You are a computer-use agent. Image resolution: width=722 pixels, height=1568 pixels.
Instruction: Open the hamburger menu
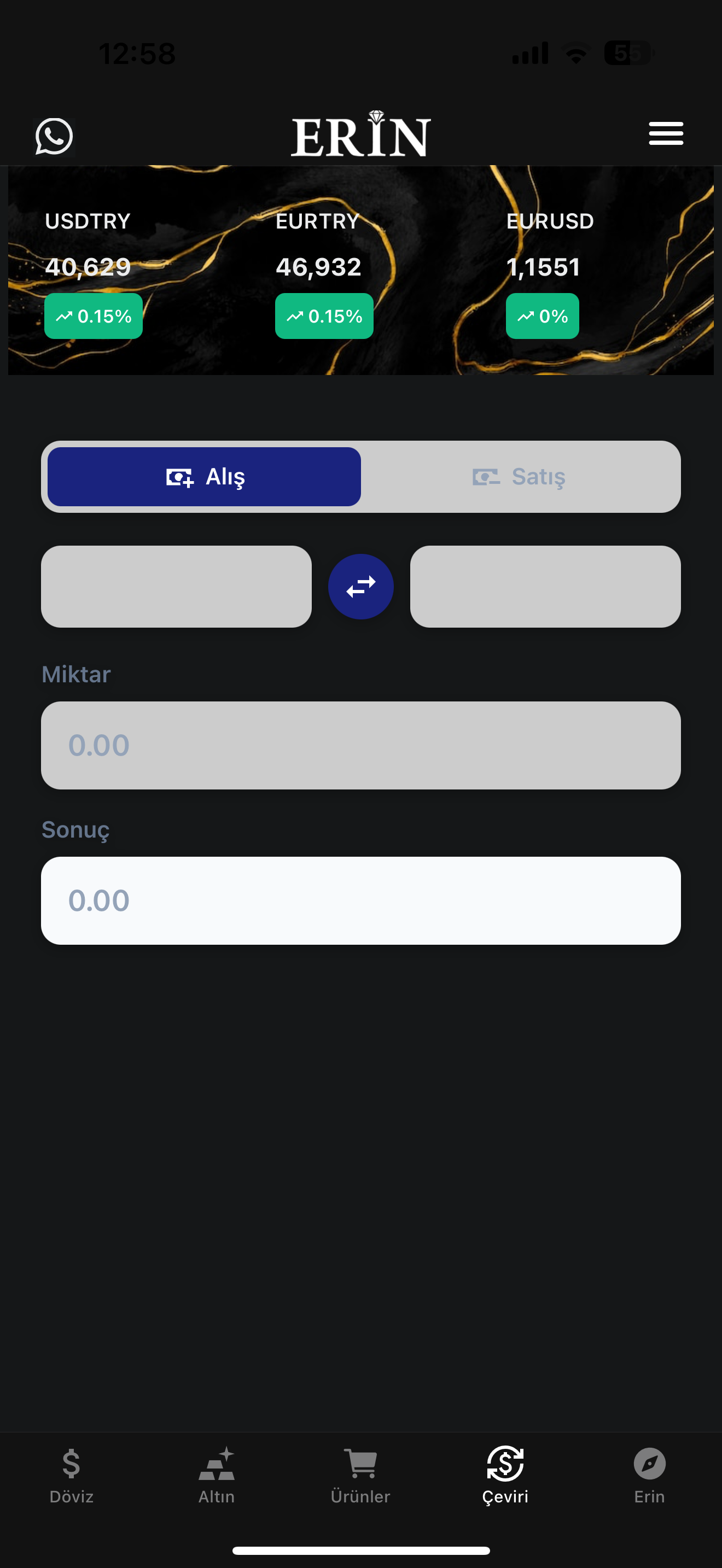pyautogui.click(x=666, y=134)
